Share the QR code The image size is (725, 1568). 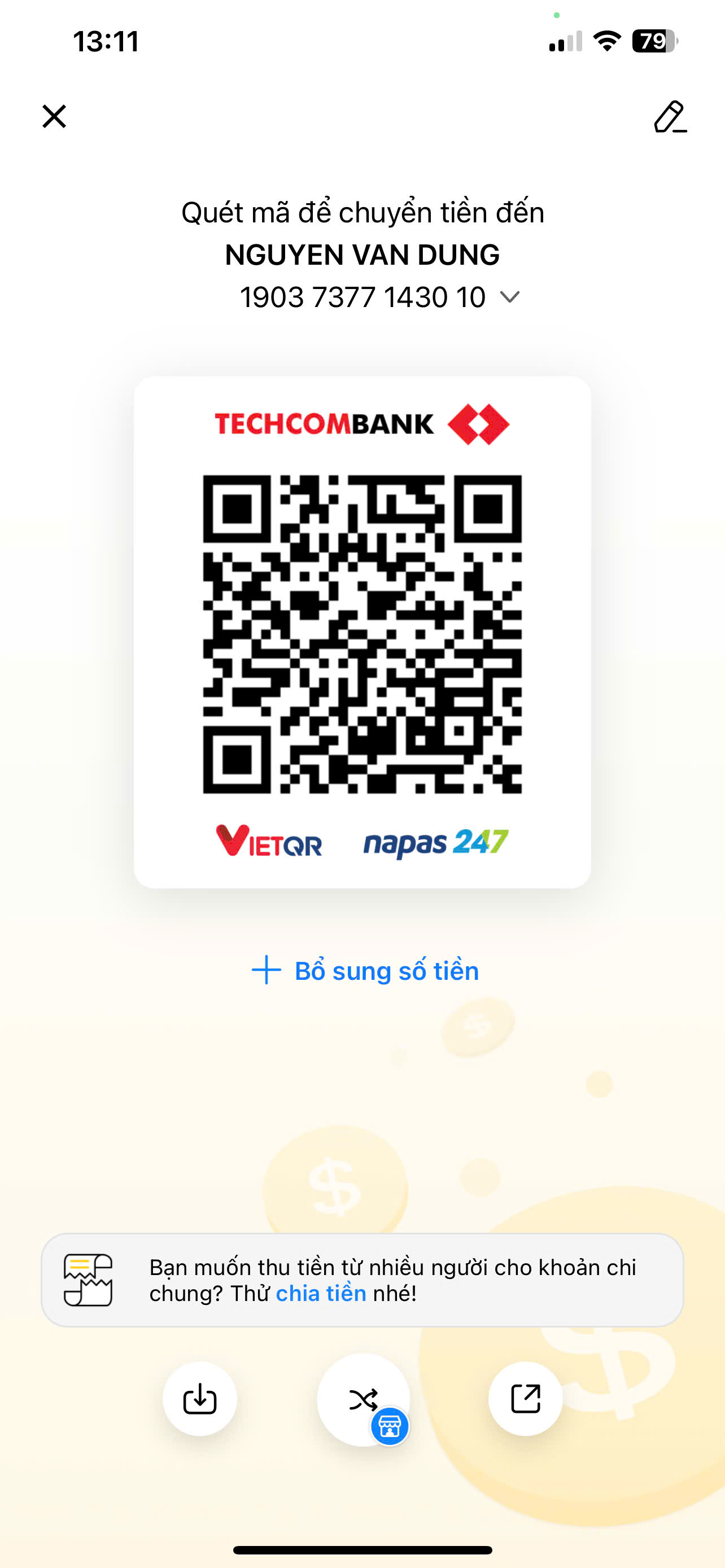pyautogui.click(x=525, y=1399)
